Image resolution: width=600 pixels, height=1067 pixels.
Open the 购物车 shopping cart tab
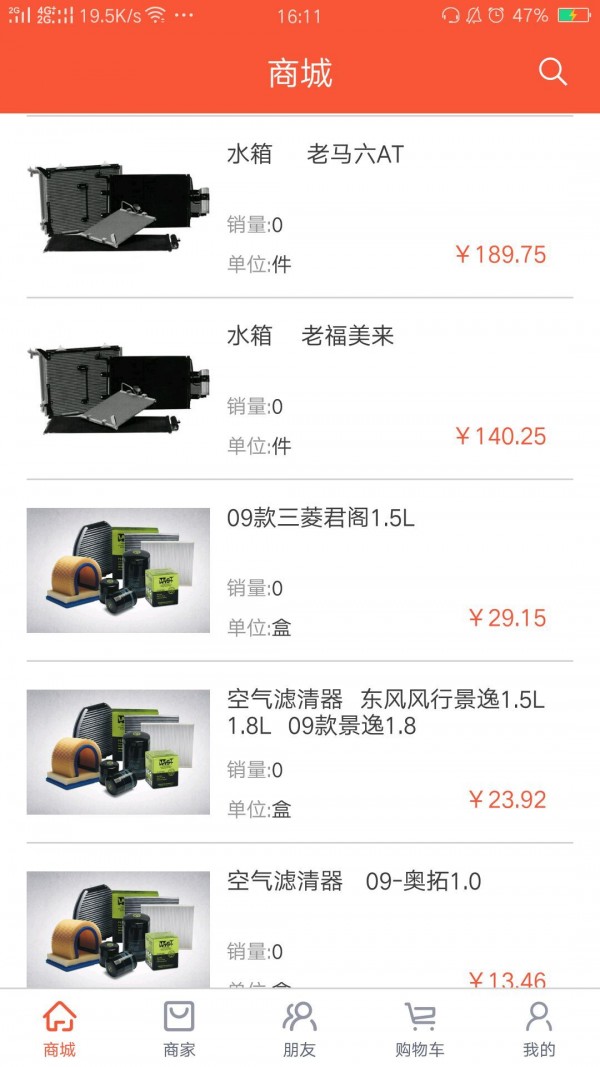tap(420, 1029)
